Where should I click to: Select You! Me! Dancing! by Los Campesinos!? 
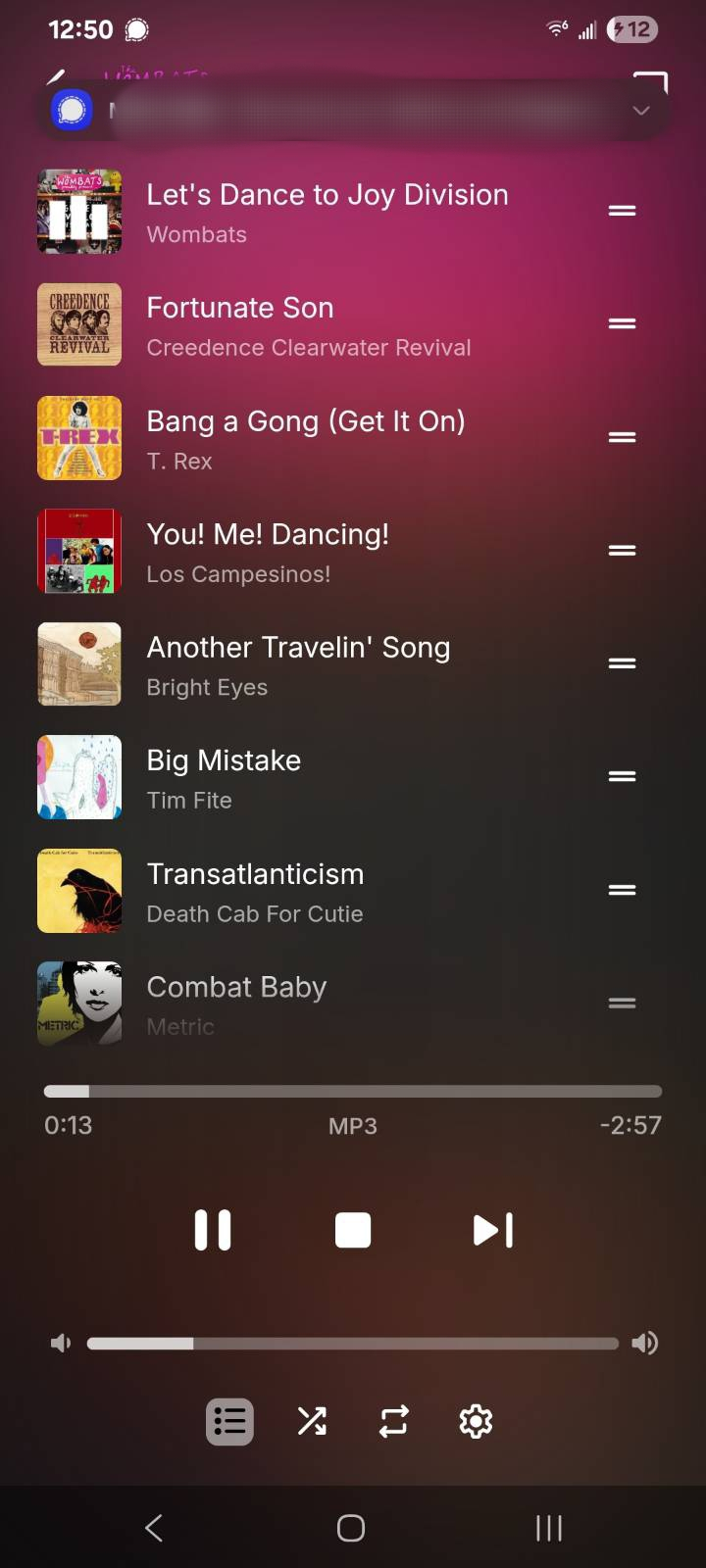click(x=267, y=552)
